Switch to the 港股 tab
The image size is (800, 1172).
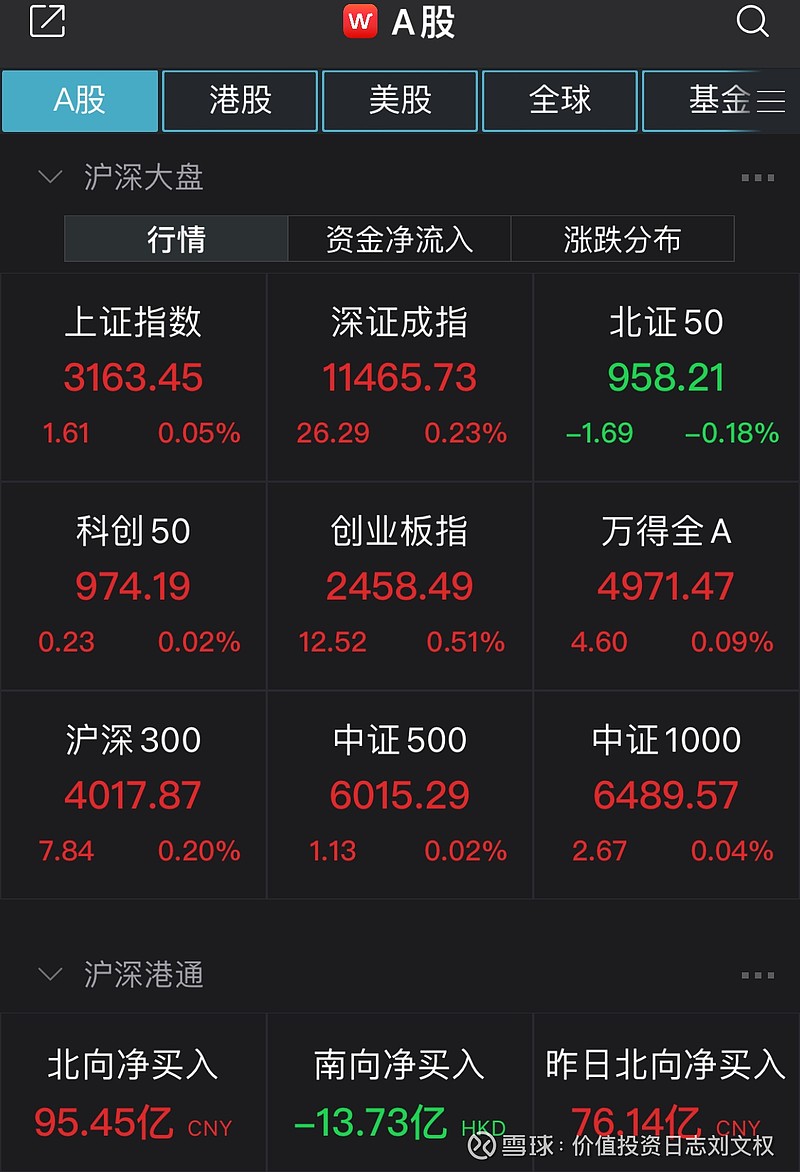point(239,100)
